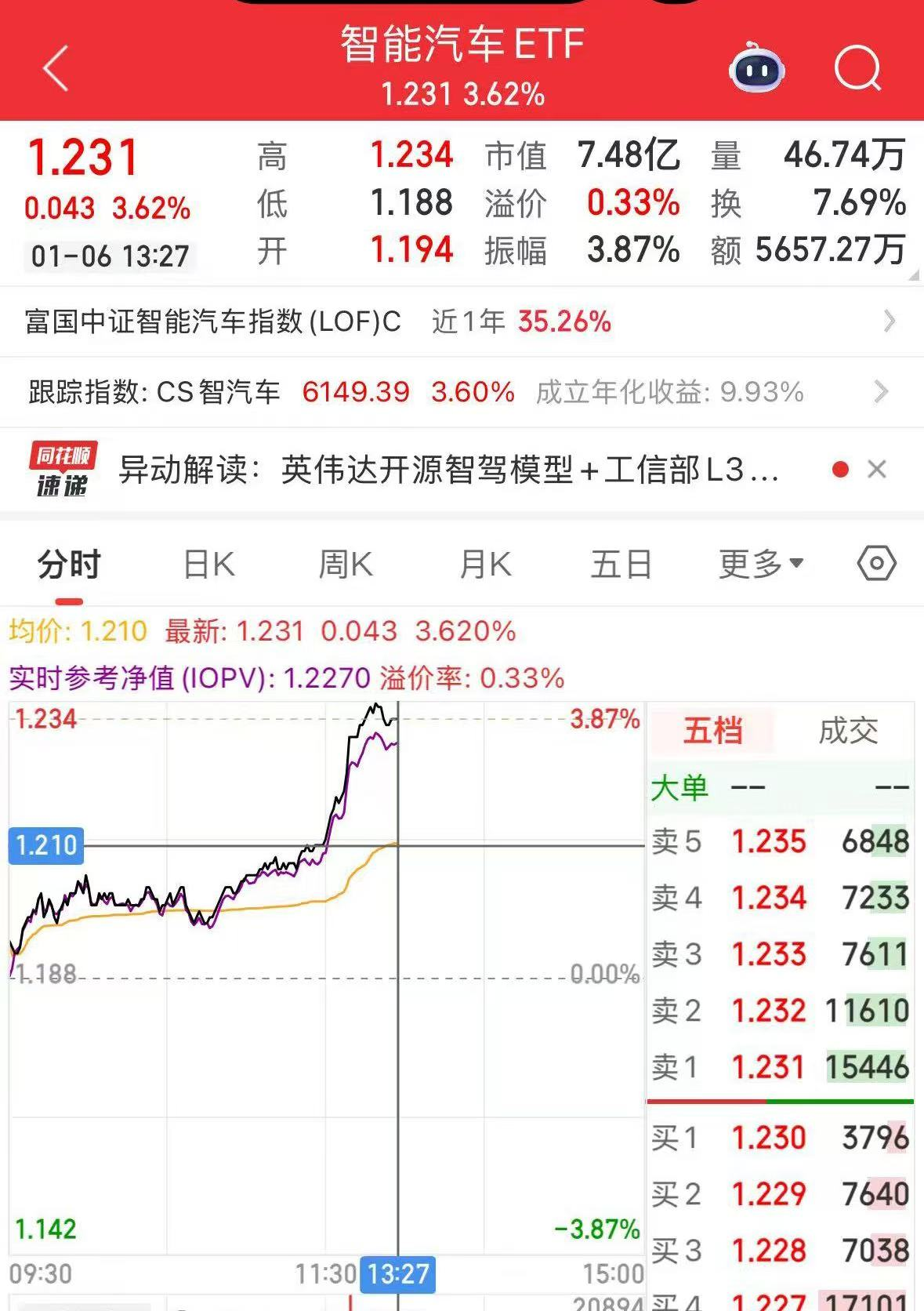Switch to the 成交 trades tab

(848, 731)
